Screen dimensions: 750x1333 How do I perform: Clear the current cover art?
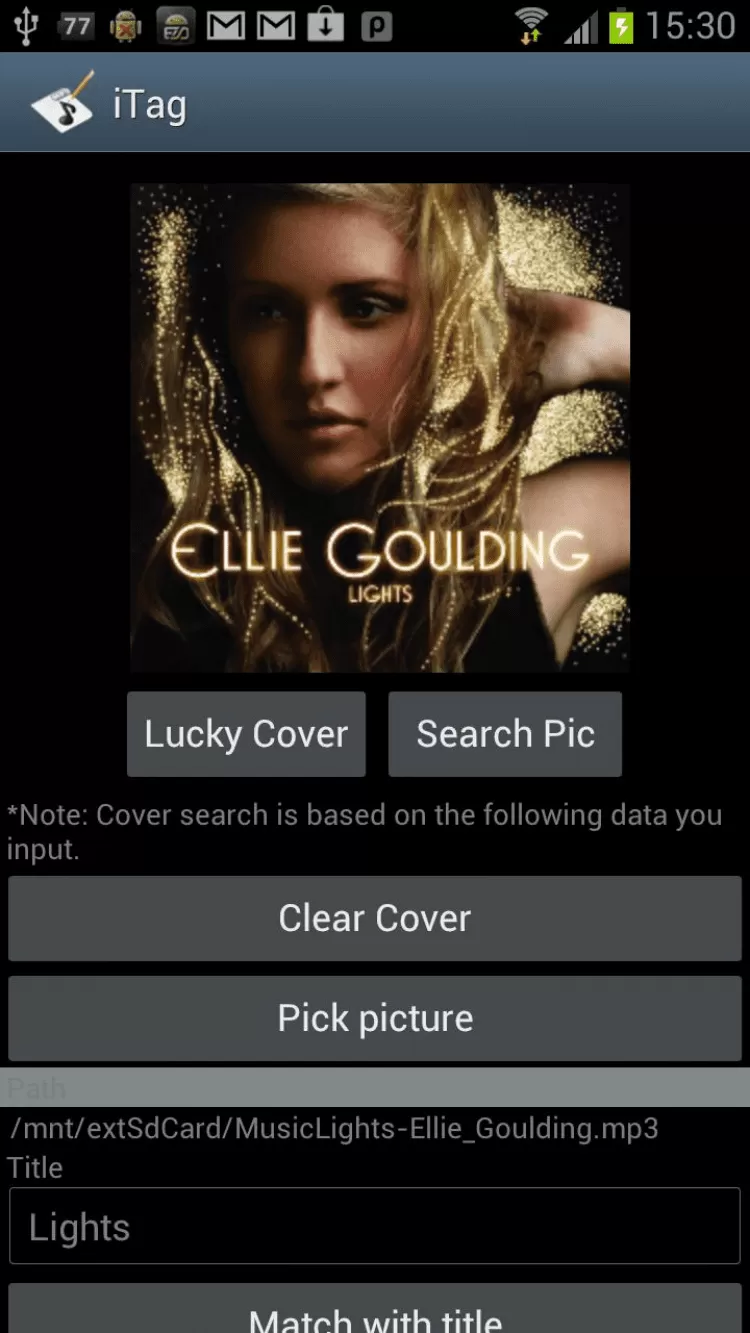375,918
